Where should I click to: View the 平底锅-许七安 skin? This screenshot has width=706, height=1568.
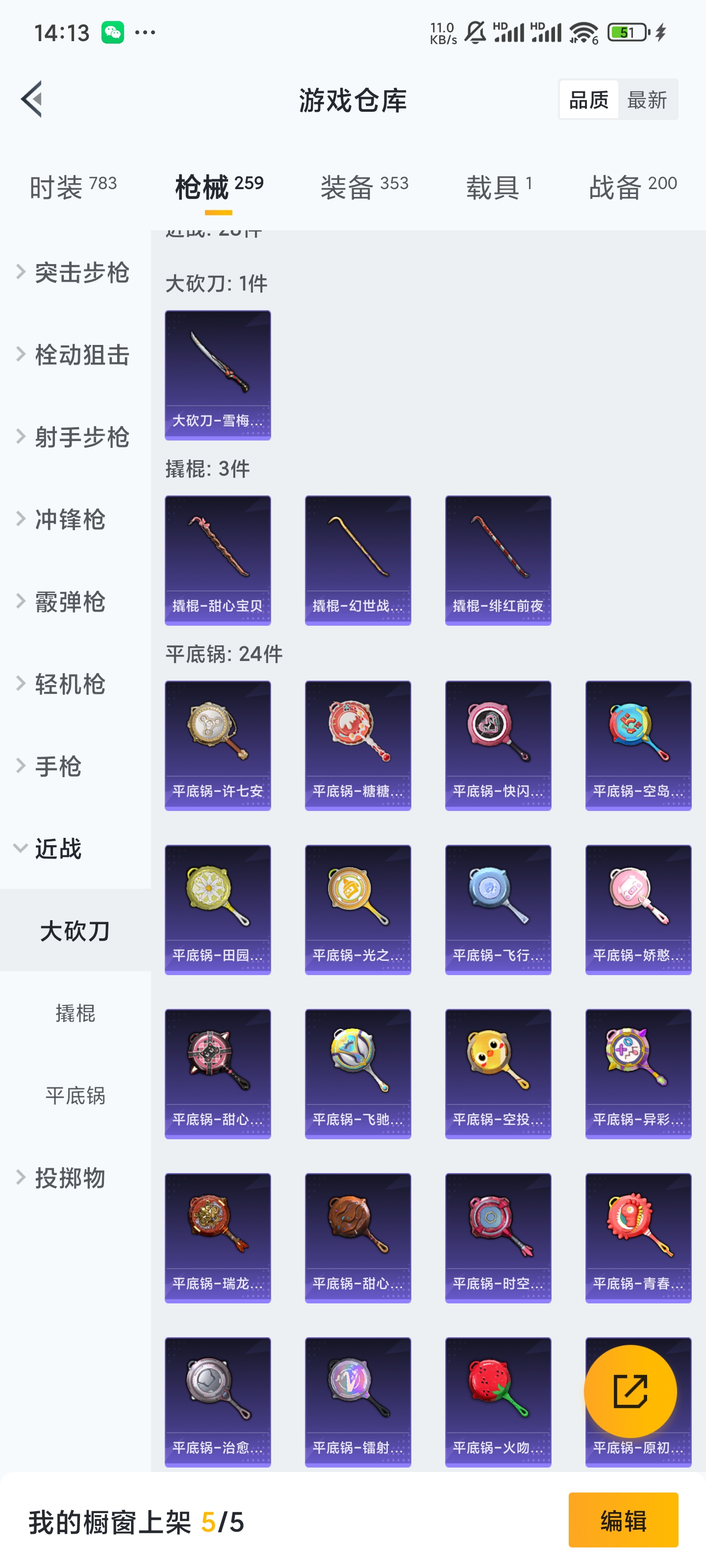click(218, 745)
